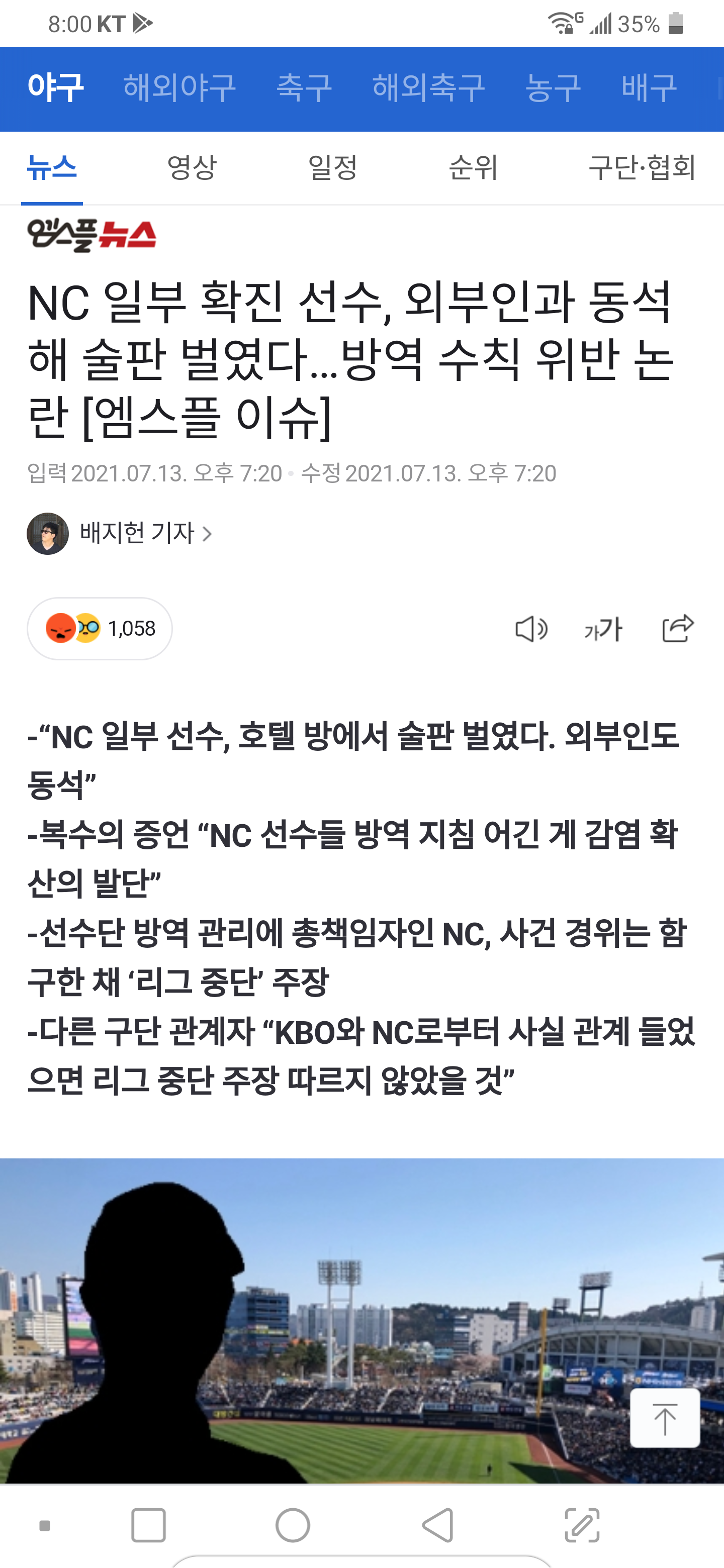Open the 배구 category tab
This screenshot has width=724, height=1568.
pyautogui.click(x=649, y=87)
